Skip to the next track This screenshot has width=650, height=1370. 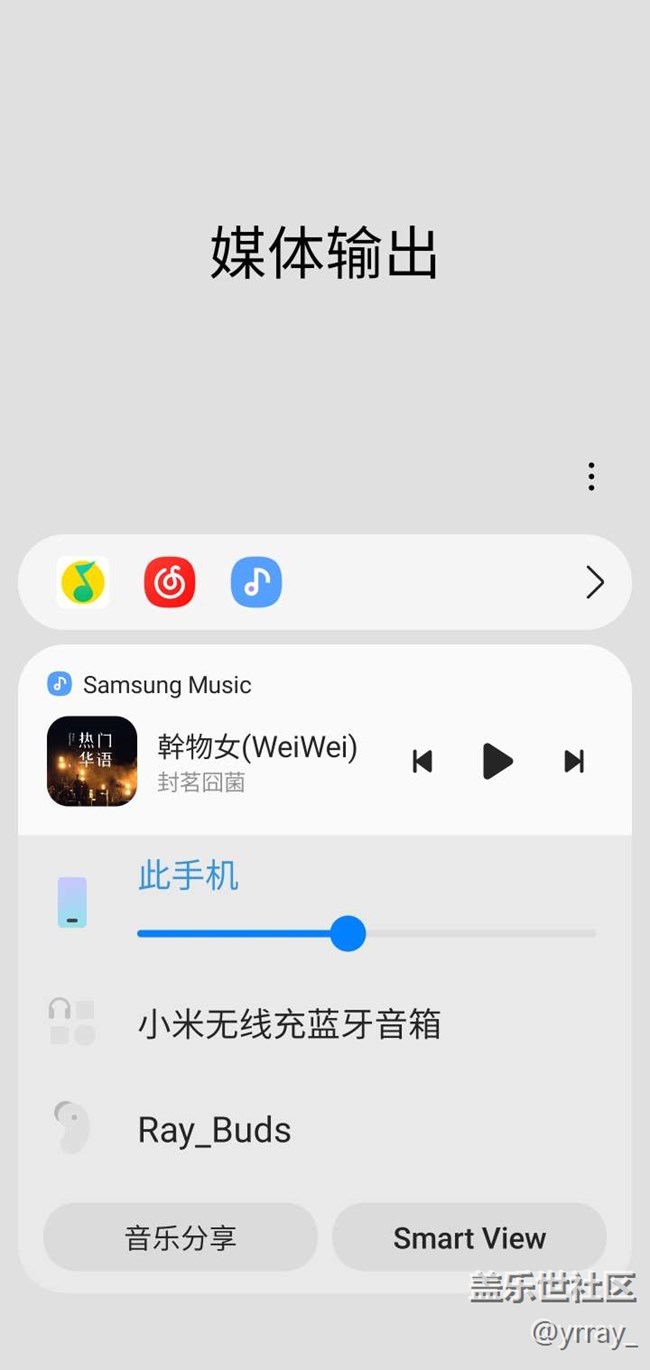pos(573,762)
